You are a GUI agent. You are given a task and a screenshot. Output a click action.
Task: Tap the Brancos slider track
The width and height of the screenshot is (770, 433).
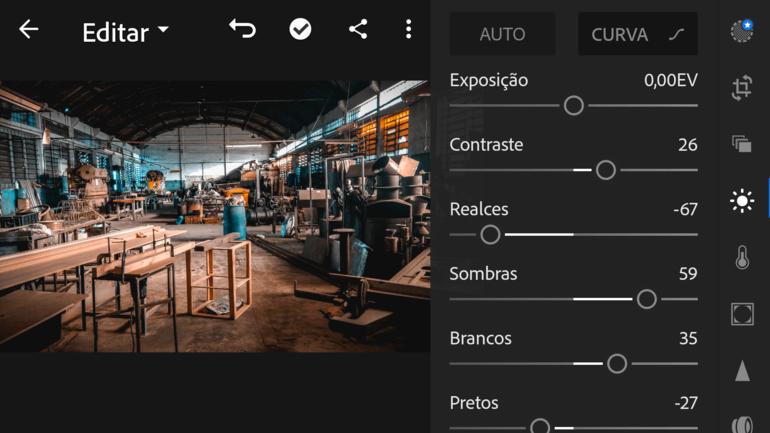point(520,364)
